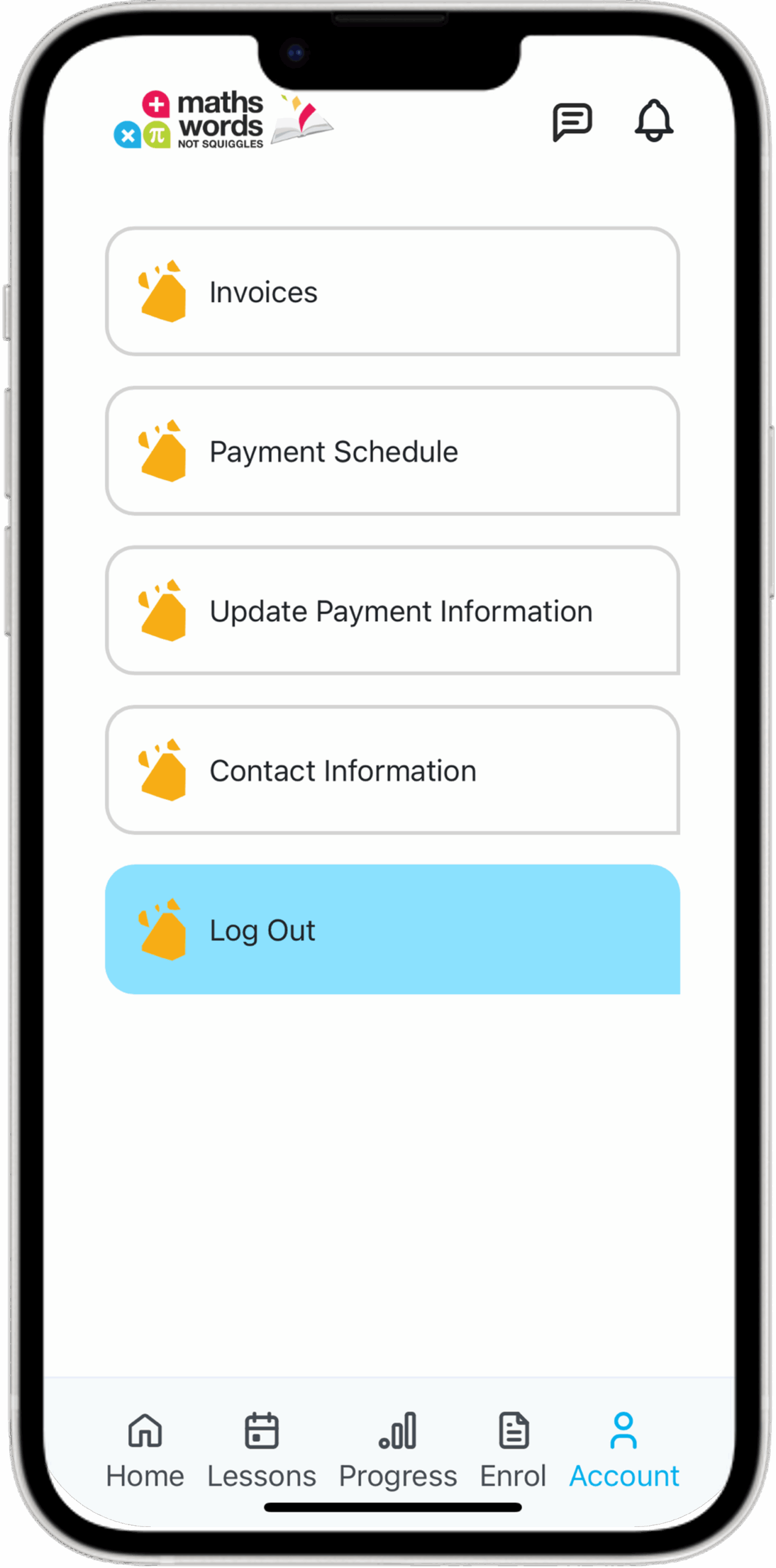Tap the Log Out button

click(x=392, y=929)
